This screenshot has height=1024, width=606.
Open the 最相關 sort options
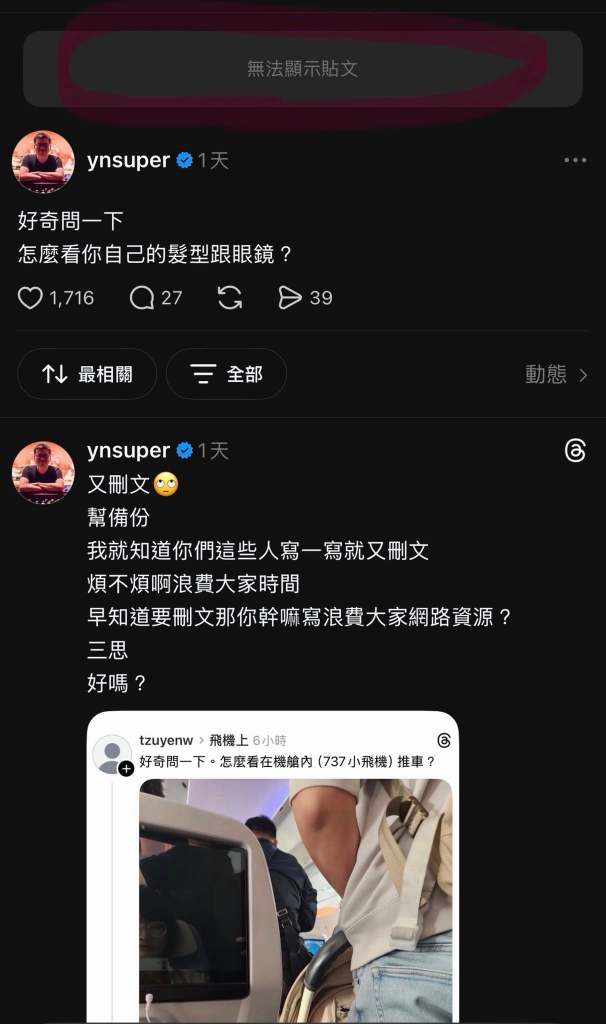pyautogui.click(x=87, y=374)
